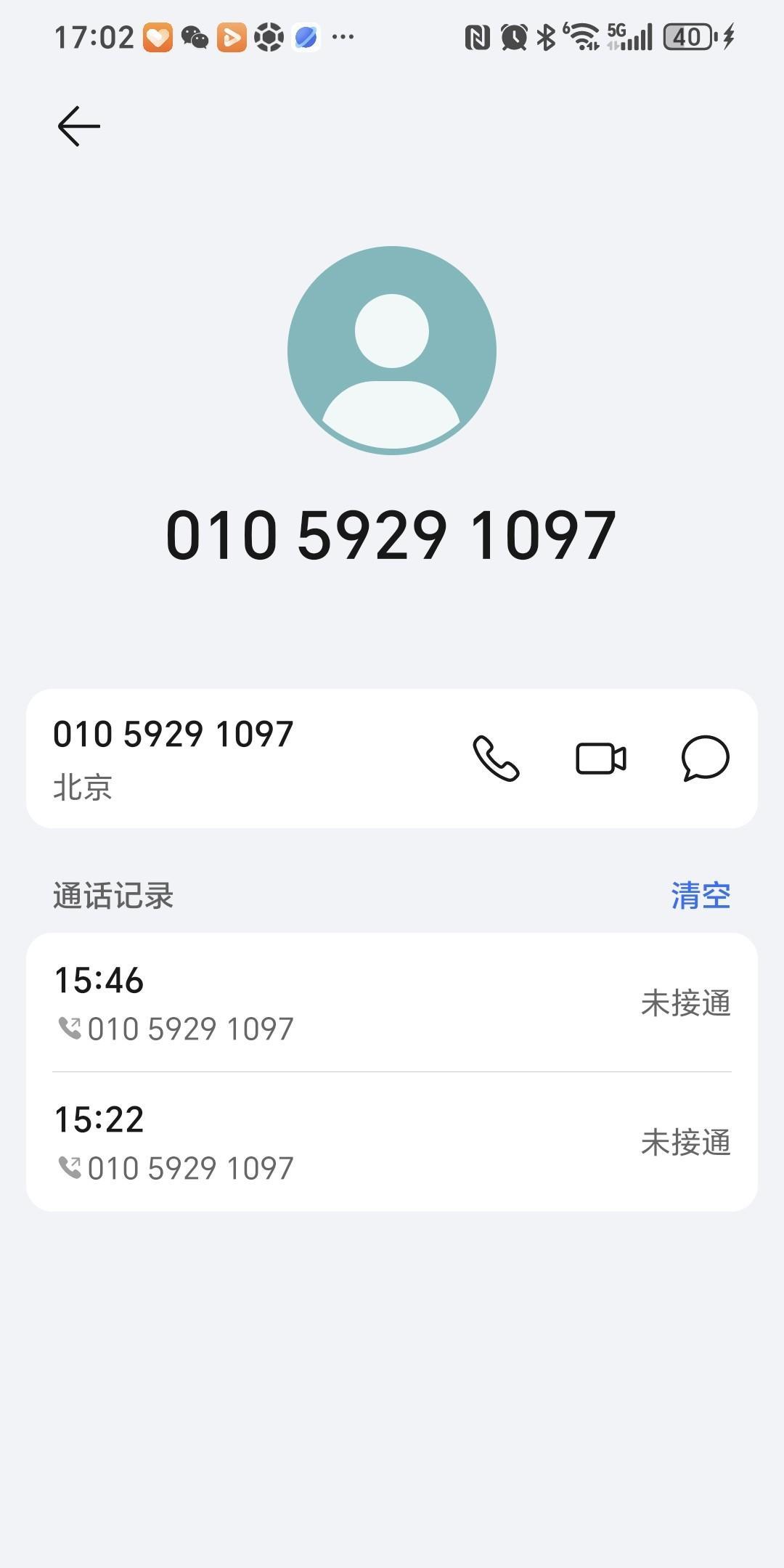This screenshot has height=1568, width=784.
Task: Open the 15:46 missed call record
Action: click(x=392, y=1003)
